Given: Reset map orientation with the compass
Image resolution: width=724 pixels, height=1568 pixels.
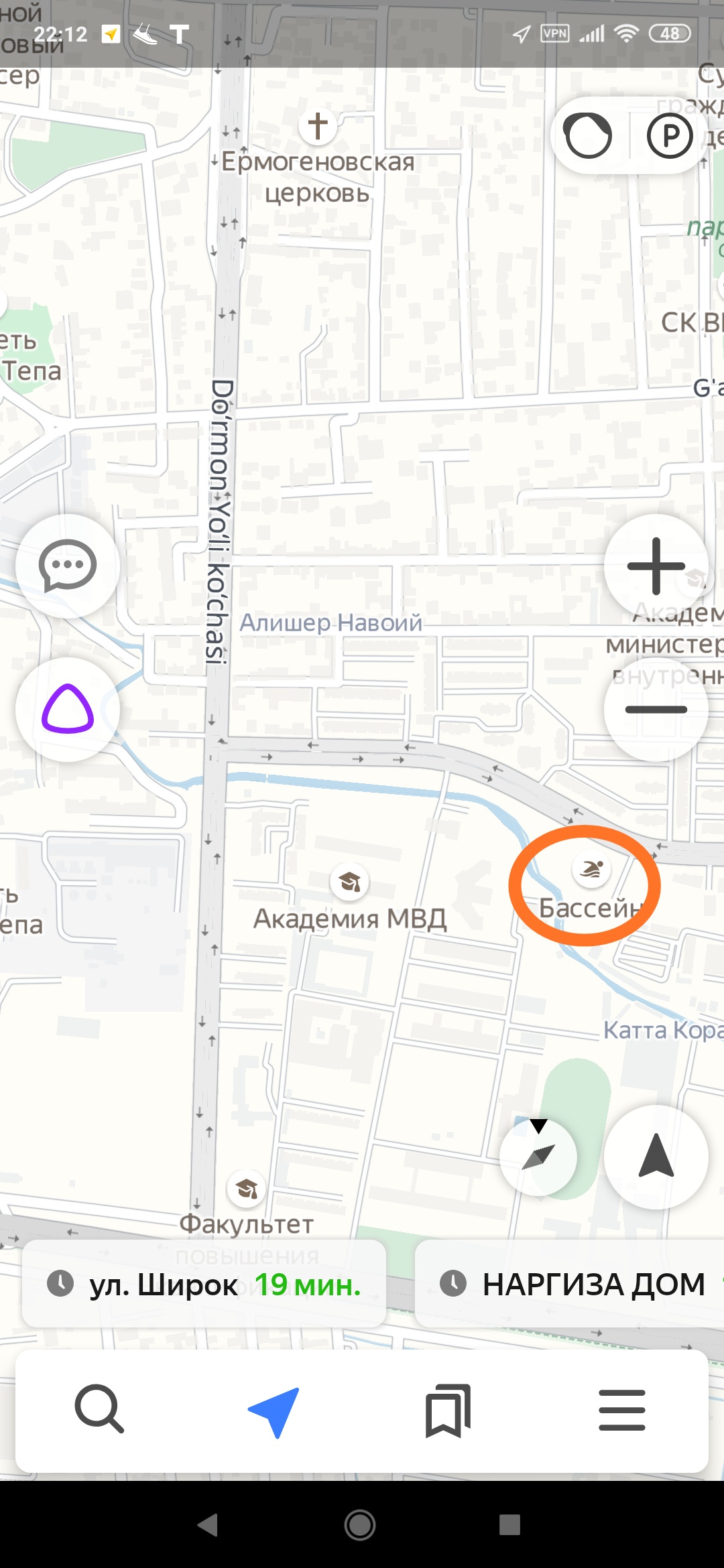Looking at the screenshot, I should pos(538,1156).
